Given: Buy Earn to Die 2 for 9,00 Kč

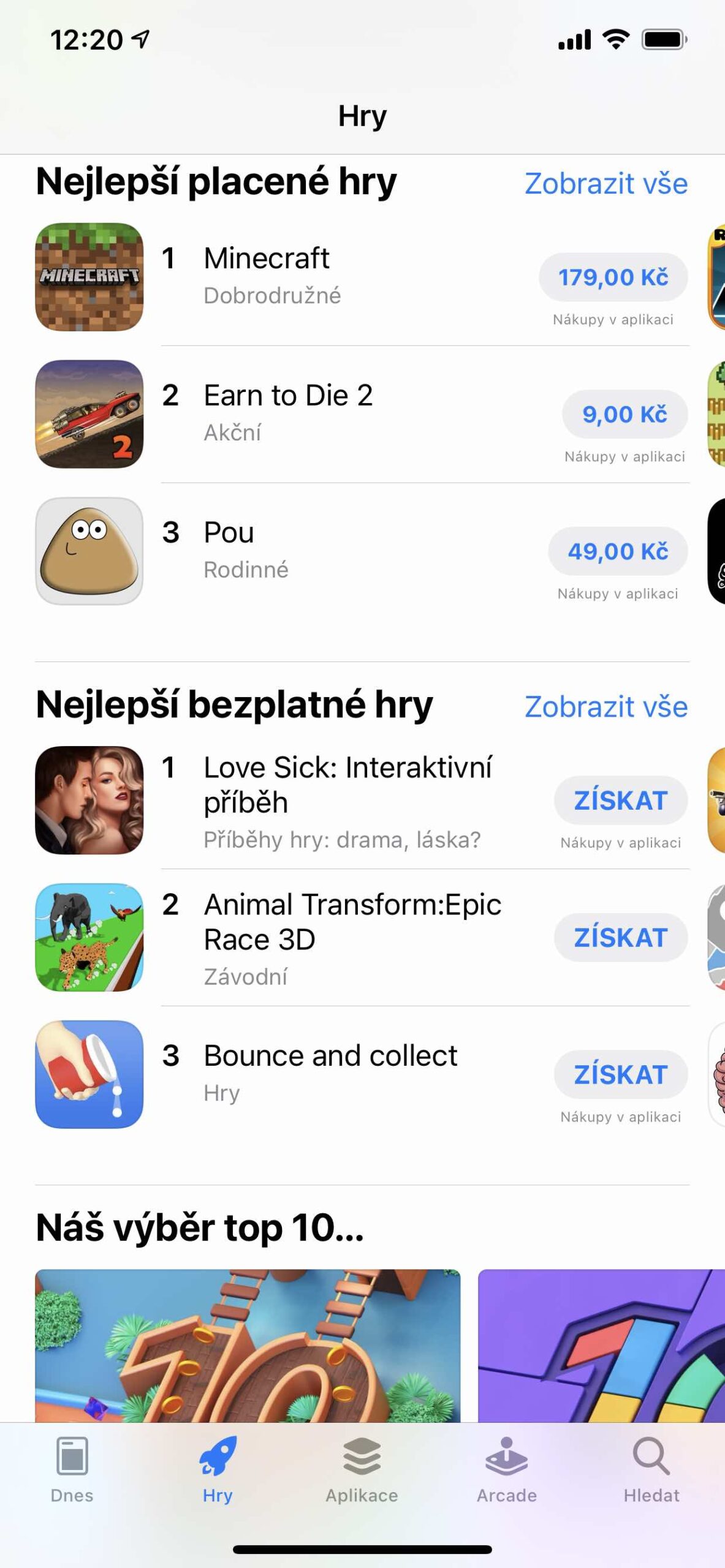Looking at the screenshot, I should coord(624,415).
